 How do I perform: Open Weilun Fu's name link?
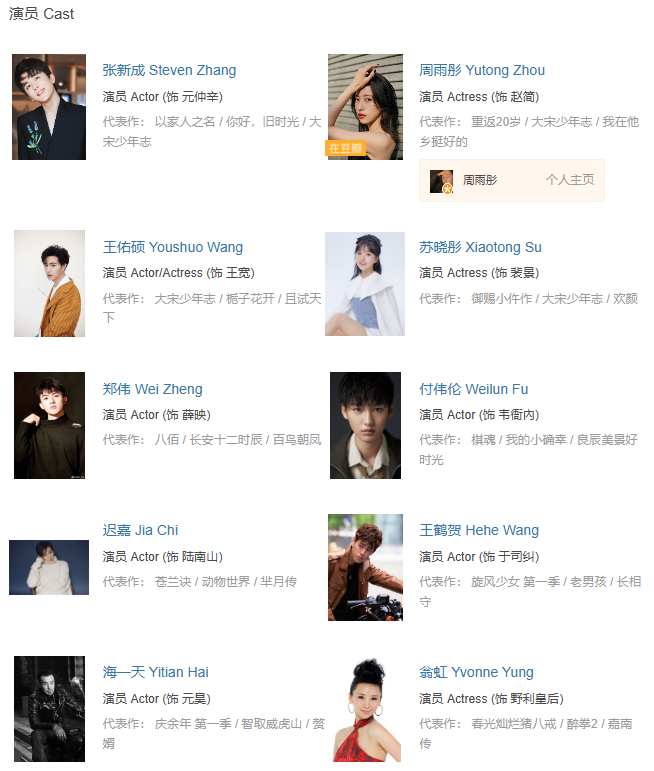(x=473, y=389)
